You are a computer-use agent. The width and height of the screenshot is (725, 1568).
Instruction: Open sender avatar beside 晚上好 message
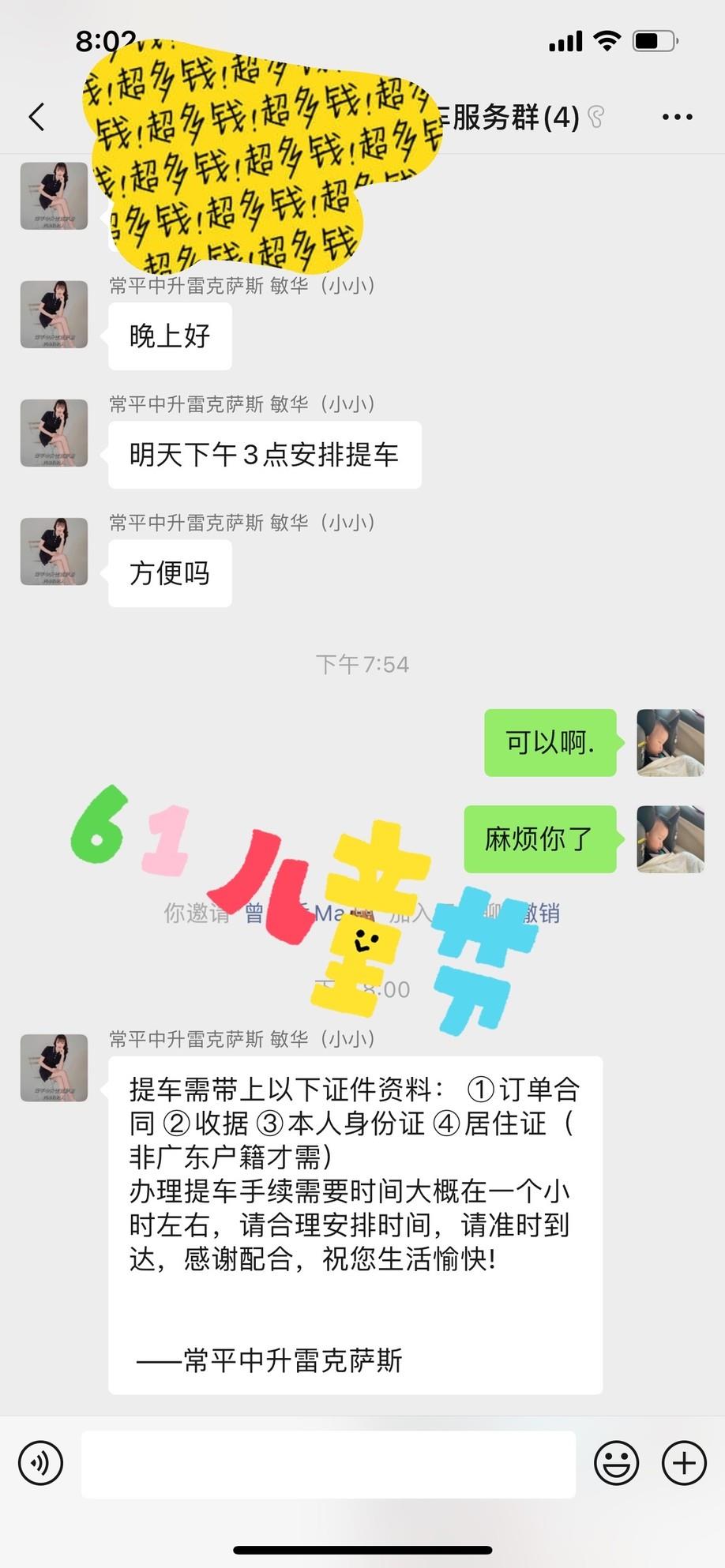[54, 314]
